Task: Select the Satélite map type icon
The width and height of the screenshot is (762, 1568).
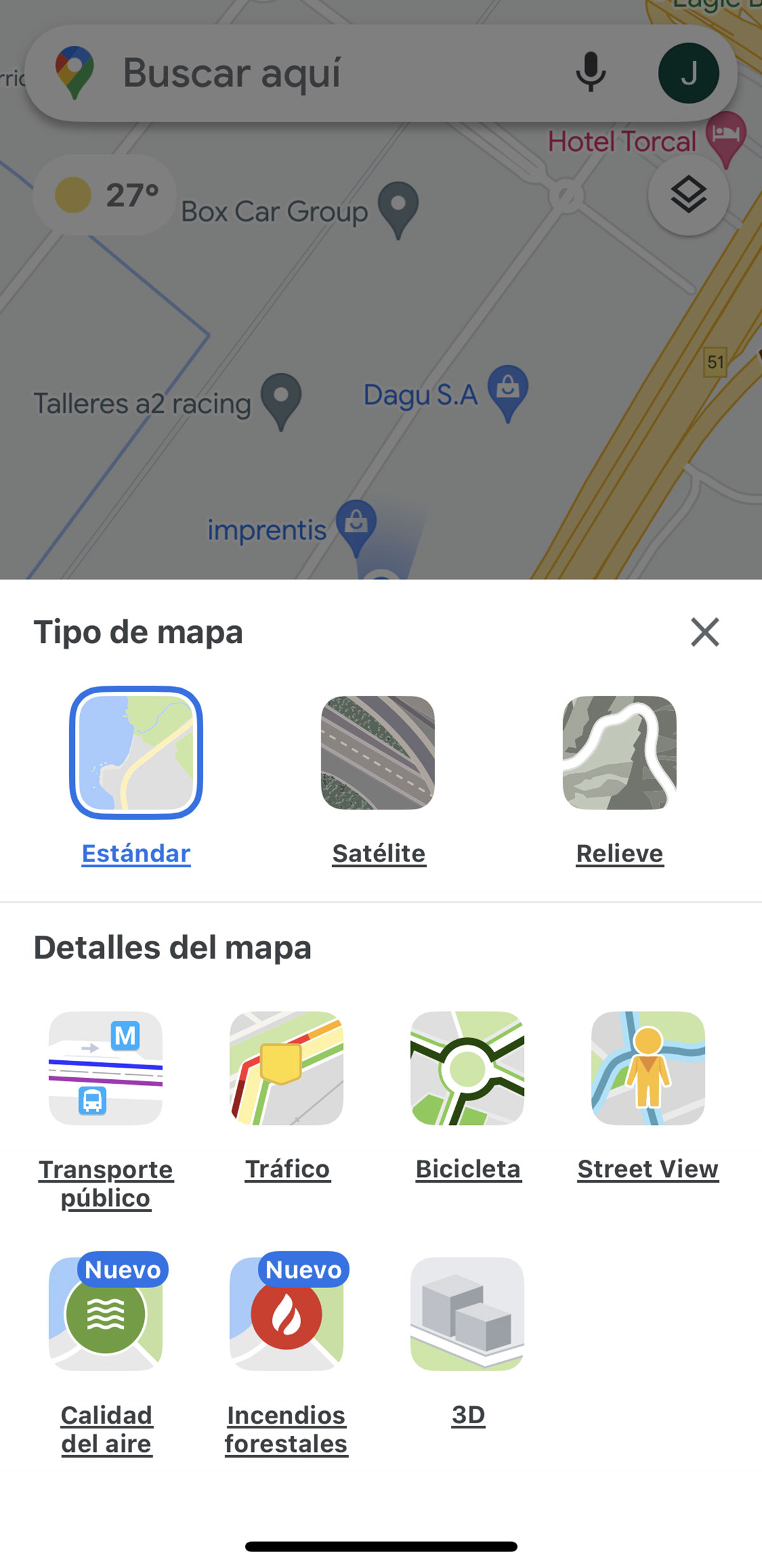Action: point(379,755)
